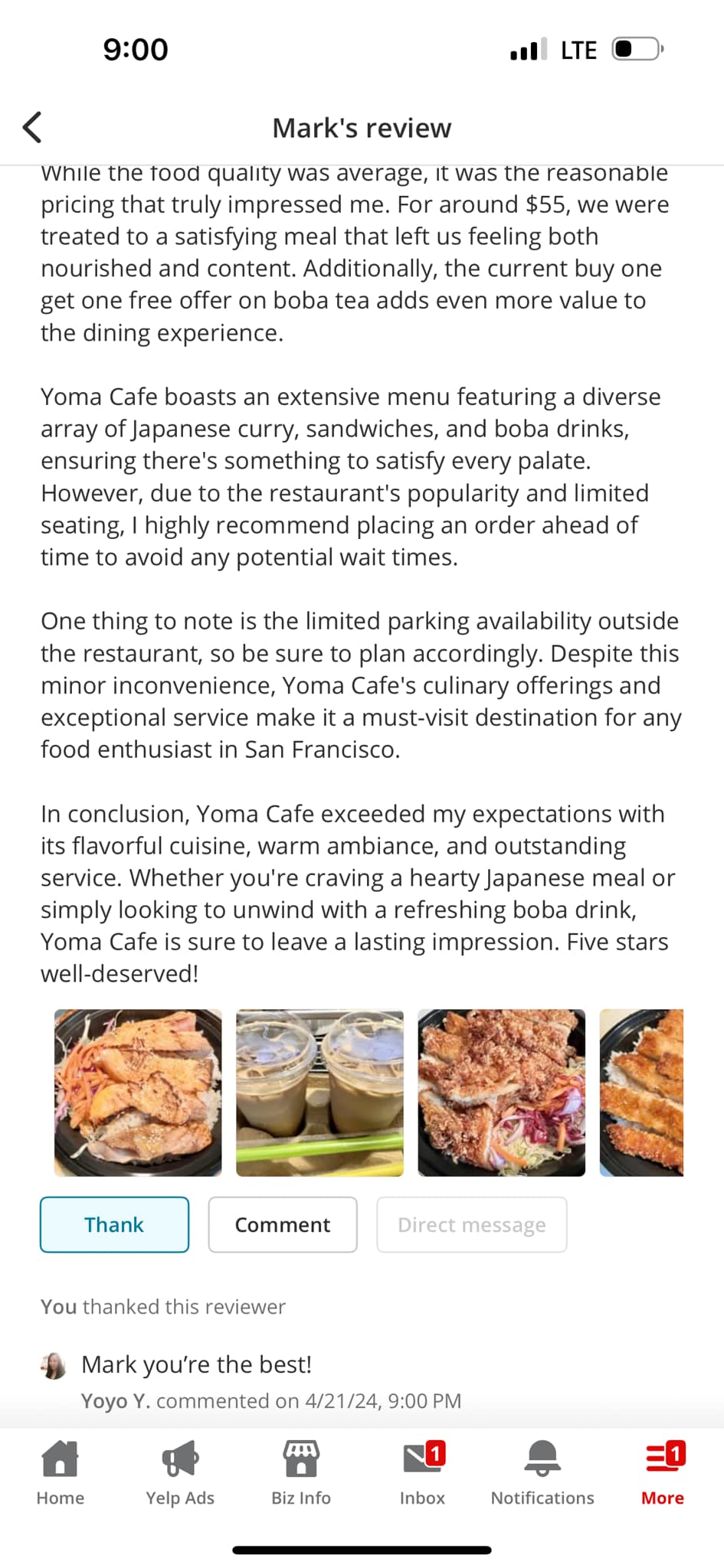The height and width of the screenshot is (1568, 724).
Task: Comment on Mark's review
Action: point(282,1224)
